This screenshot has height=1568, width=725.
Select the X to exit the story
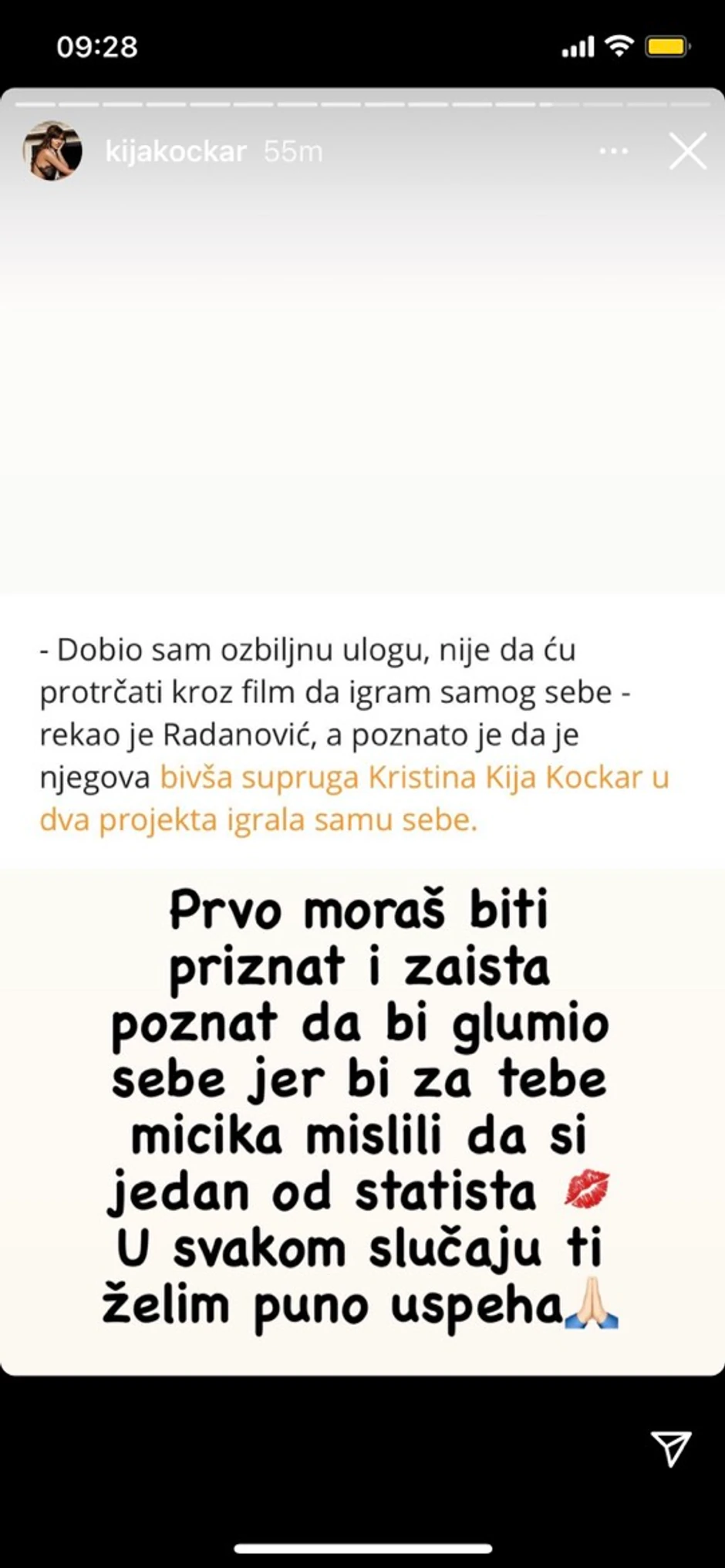click(686, 151)
